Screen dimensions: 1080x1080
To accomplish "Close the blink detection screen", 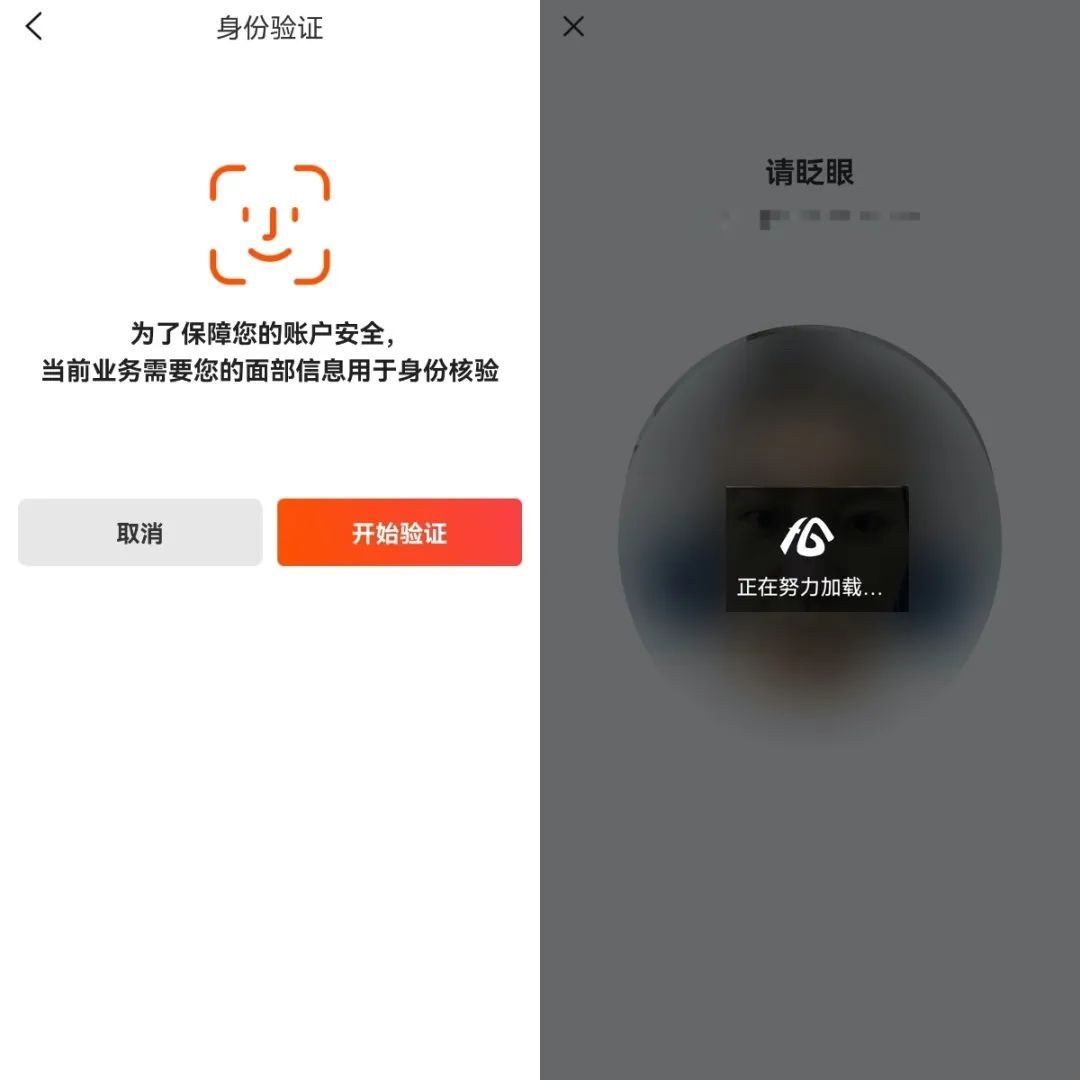I will 573,27.
